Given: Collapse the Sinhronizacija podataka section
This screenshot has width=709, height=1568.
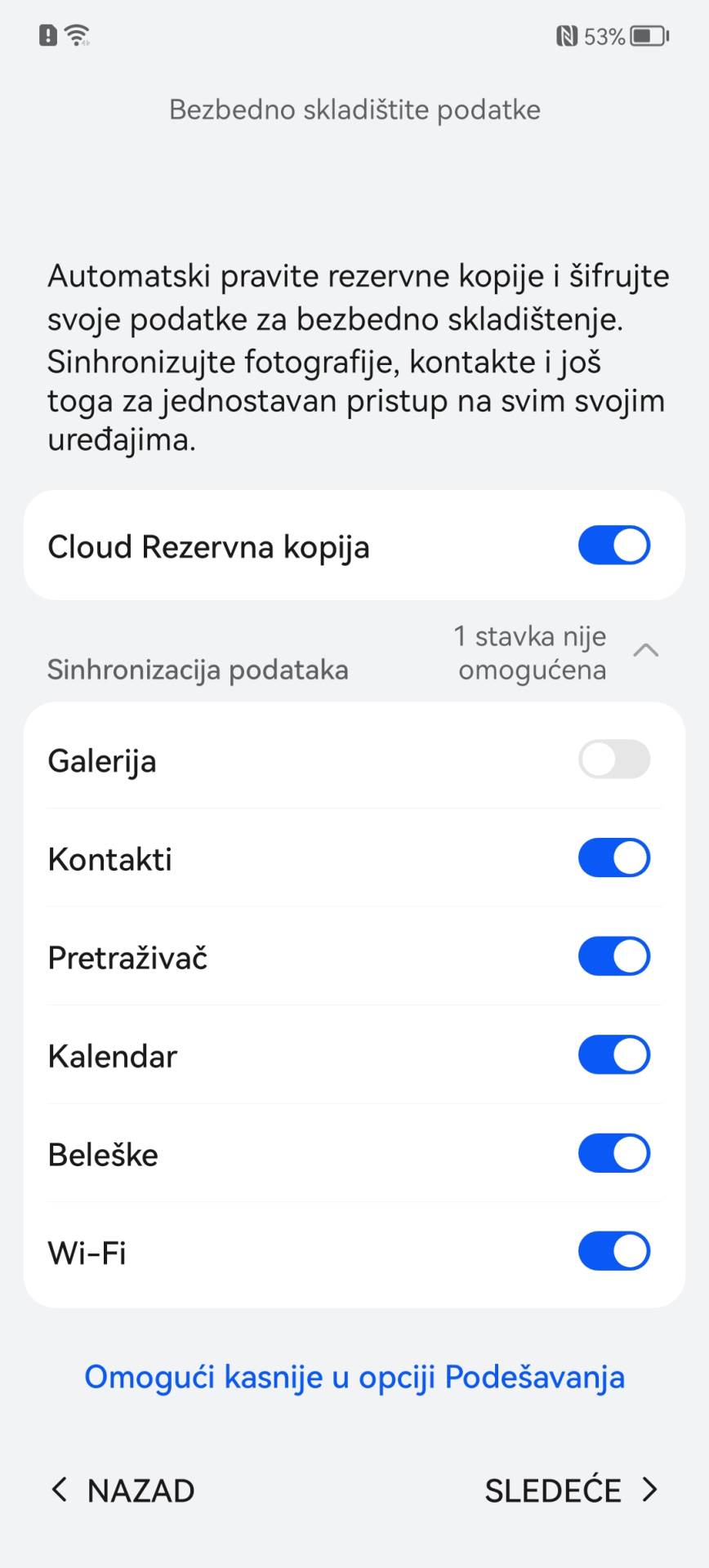Looking at the screenshot, I should click(646, 652).
